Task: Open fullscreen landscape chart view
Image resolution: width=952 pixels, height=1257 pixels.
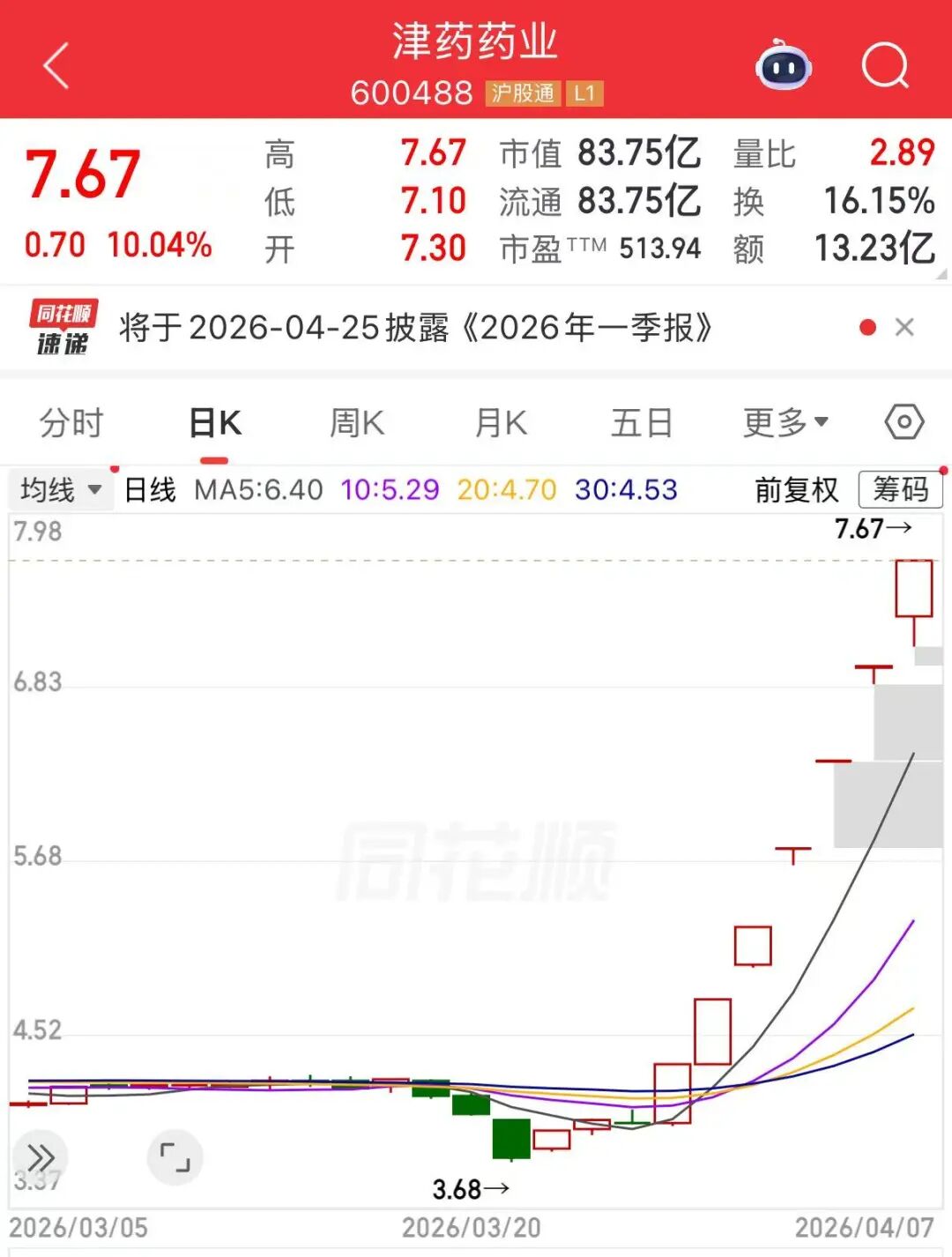Action: click(x=175, y=1157)
